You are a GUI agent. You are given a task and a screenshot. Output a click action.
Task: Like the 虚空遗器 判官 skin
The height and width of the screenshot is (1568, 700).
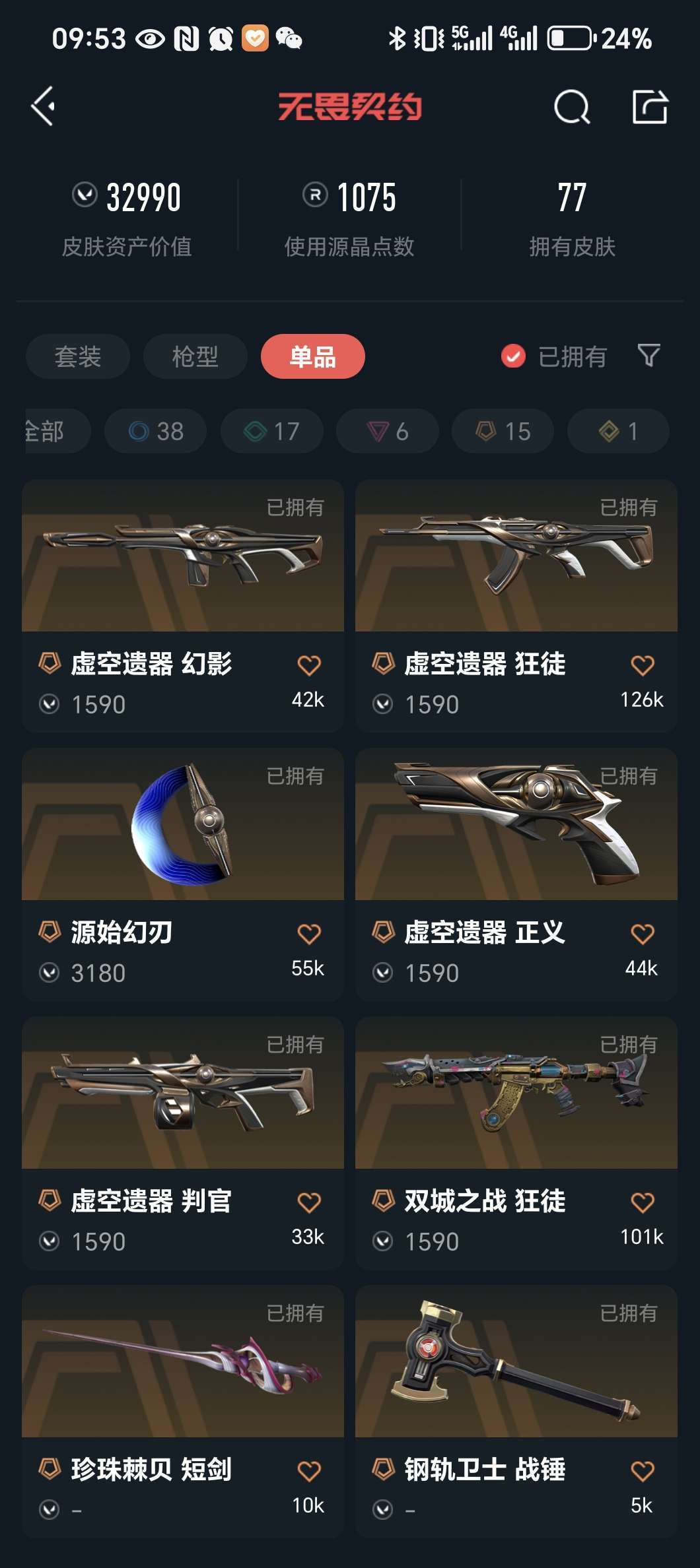309,1202
